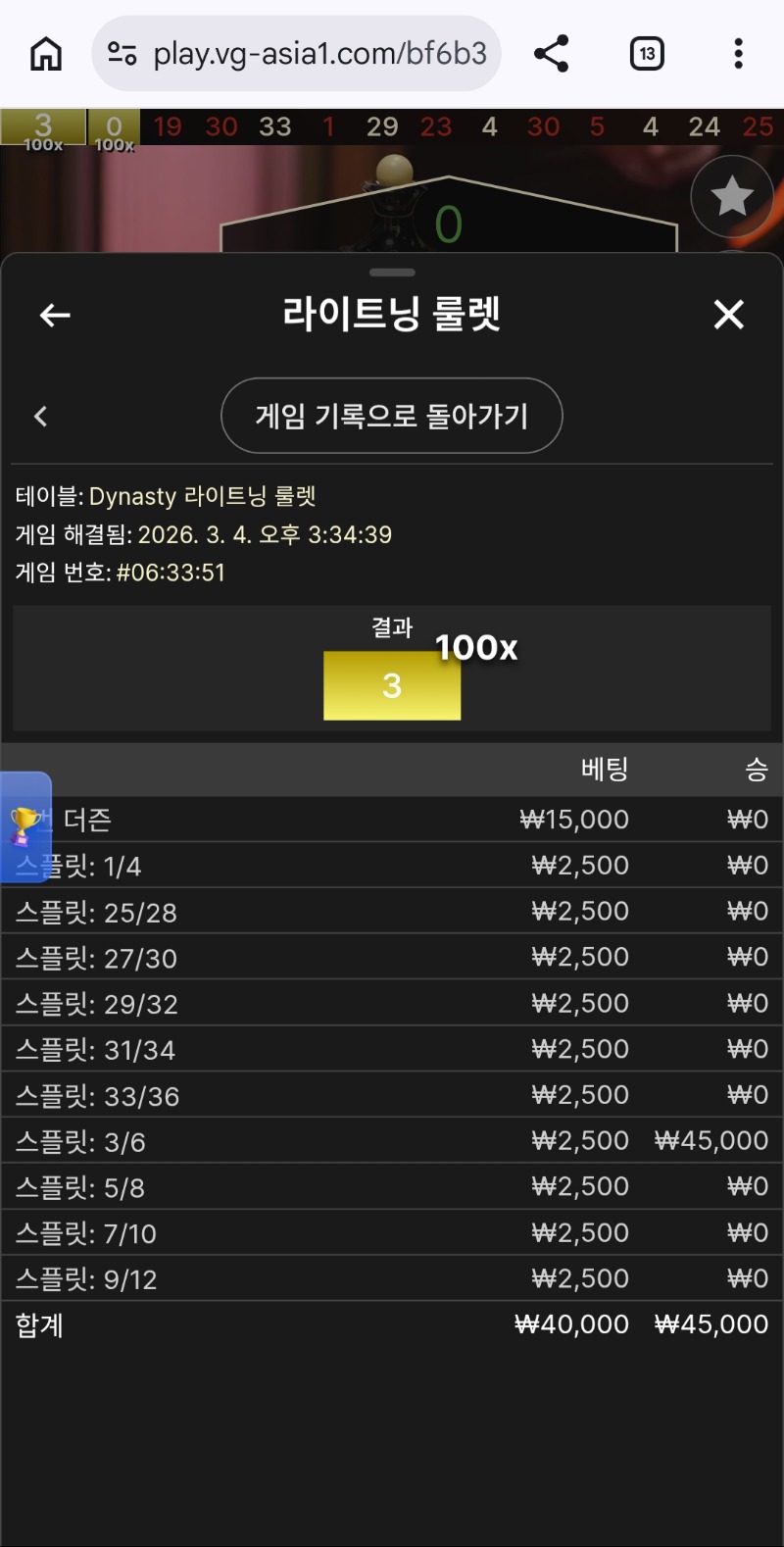Close the 라이트닝 룰렛 panel
This screenshot has height=1547, width=784.
728,315
